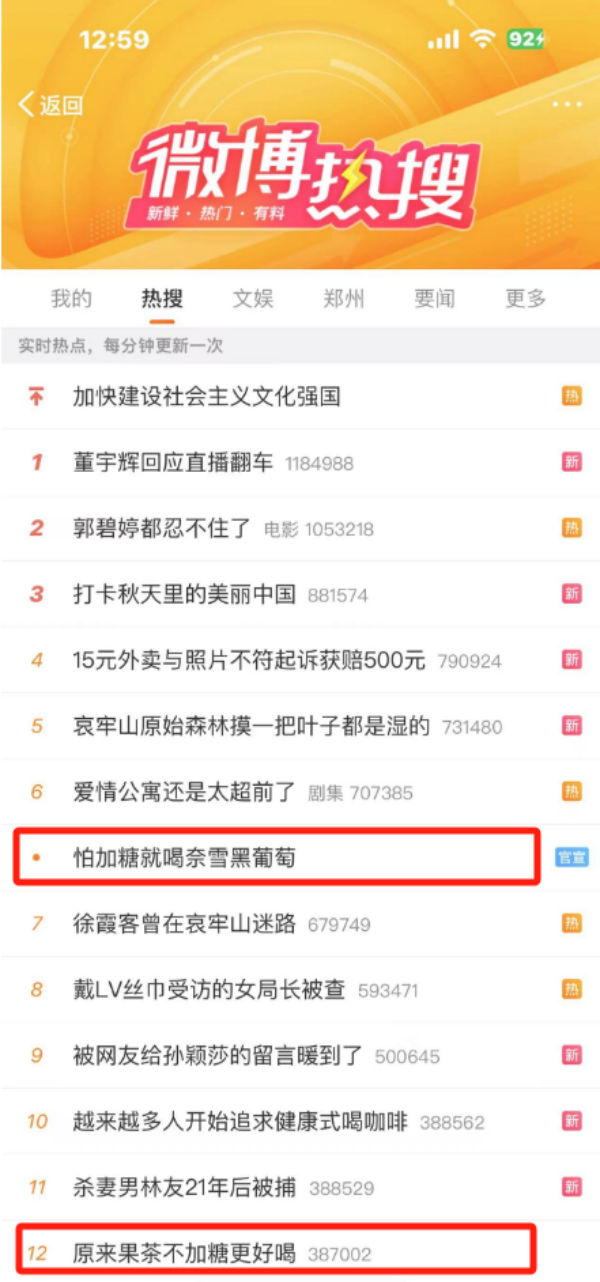Tap the 更多 tab
Screen dimensions: 600x1282
click(x=526, y=298)
